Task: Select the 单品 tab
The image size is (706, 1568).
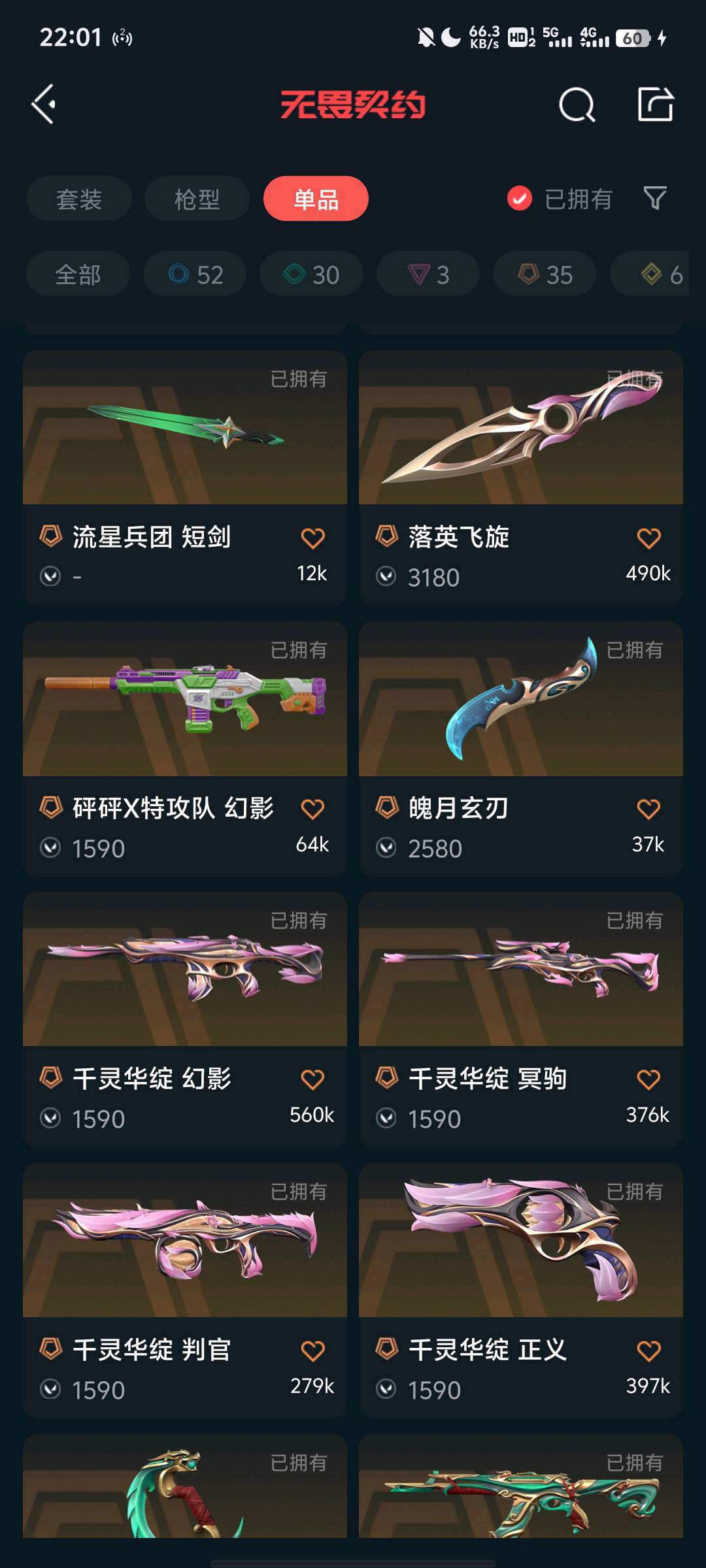Action: tap(316, 199)
